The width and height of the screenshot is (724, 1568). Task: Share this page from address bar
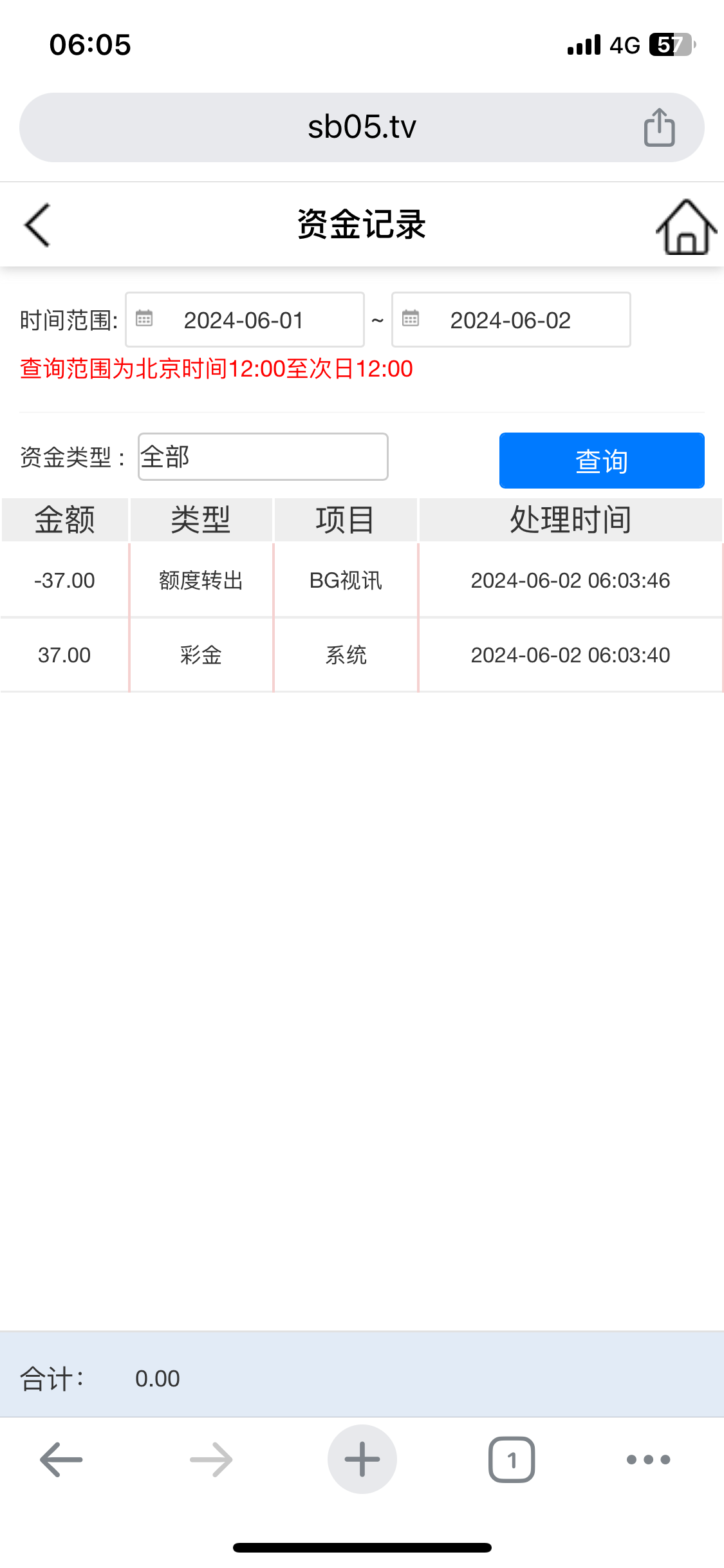tap(659, 127)
